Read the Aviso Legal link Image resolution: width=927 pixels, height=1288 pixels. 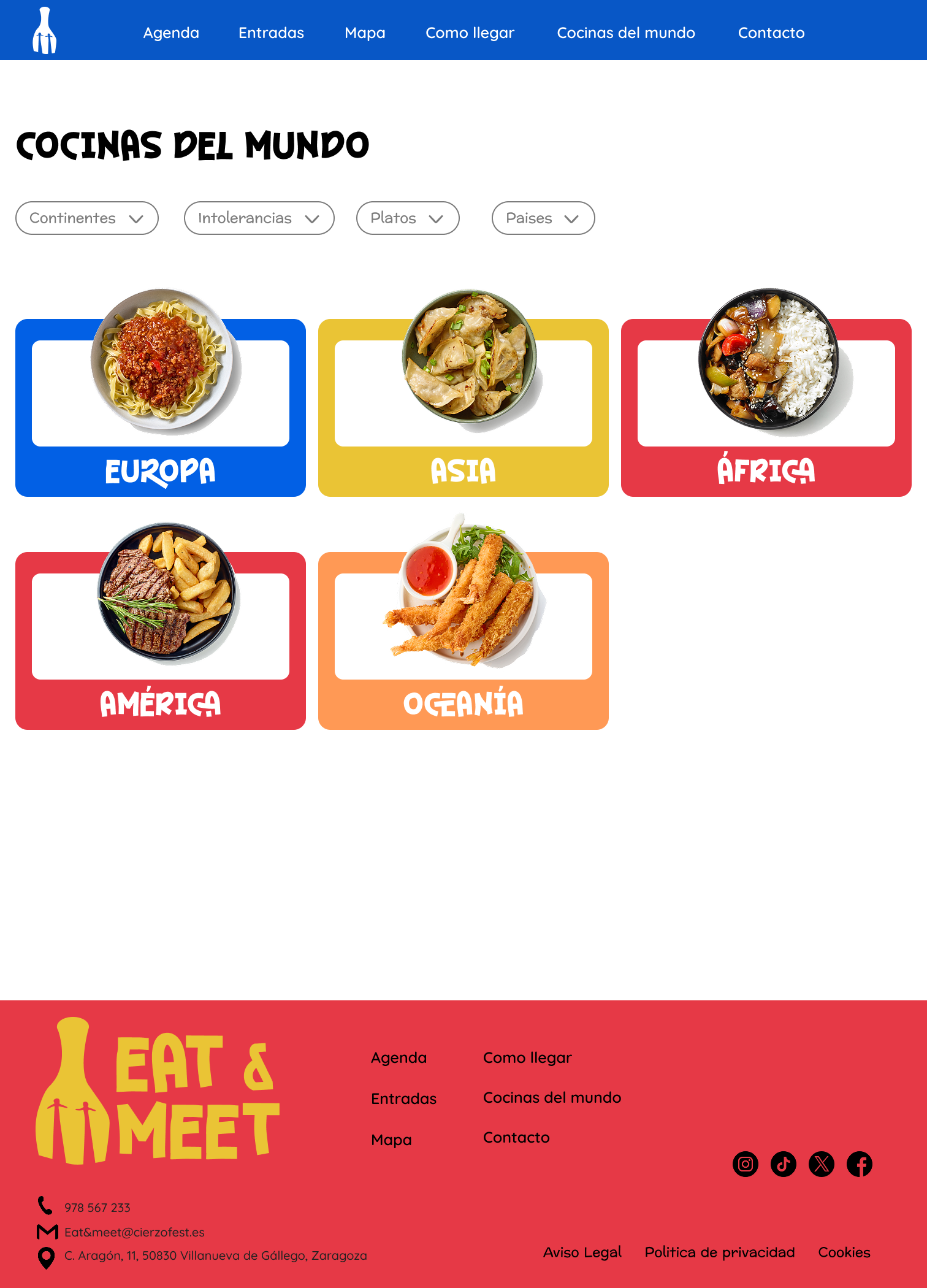point(582,1252)
